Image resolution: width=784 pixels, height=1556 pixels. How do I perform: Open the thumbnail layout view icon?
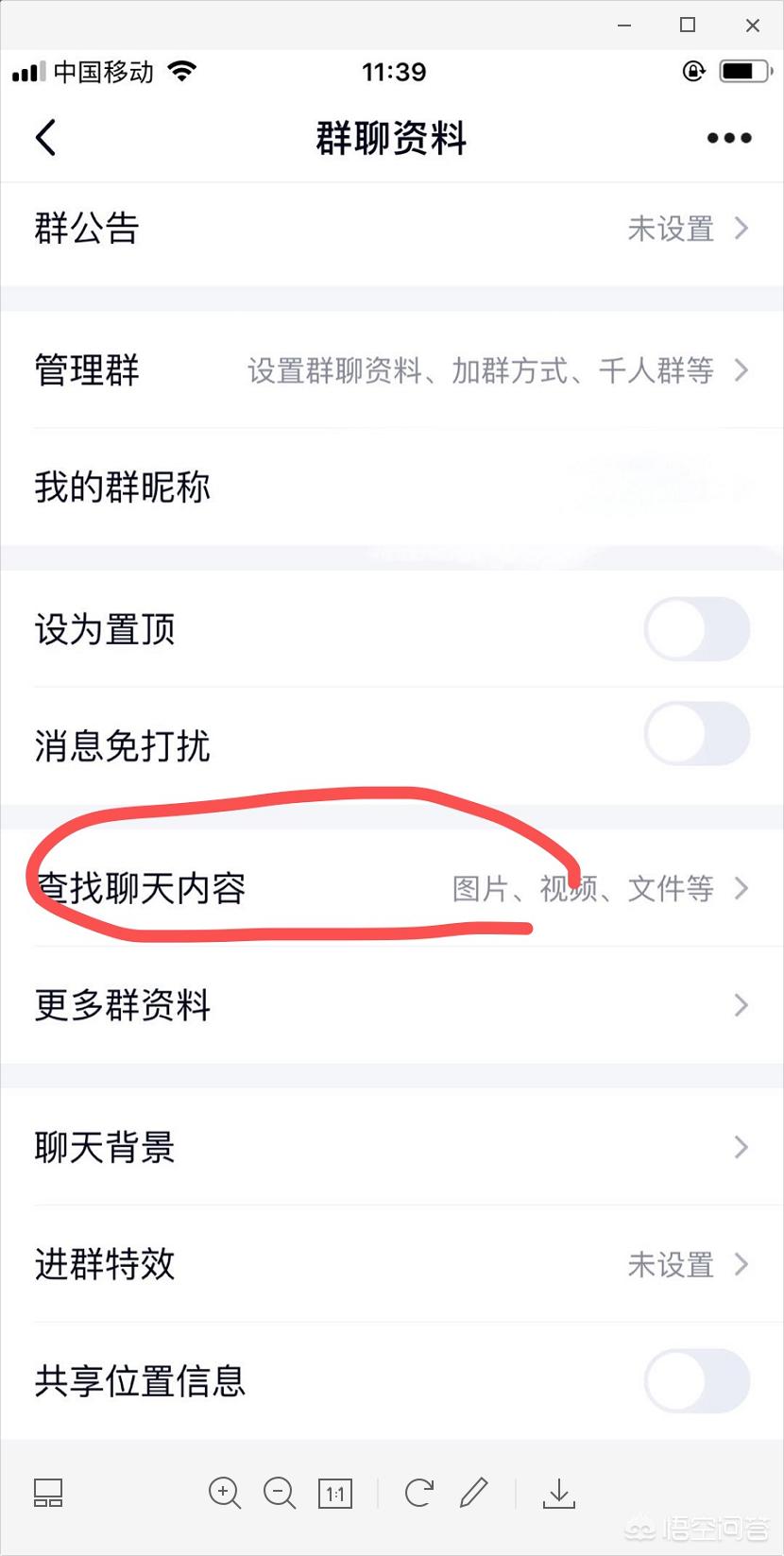coord(48,1493)
